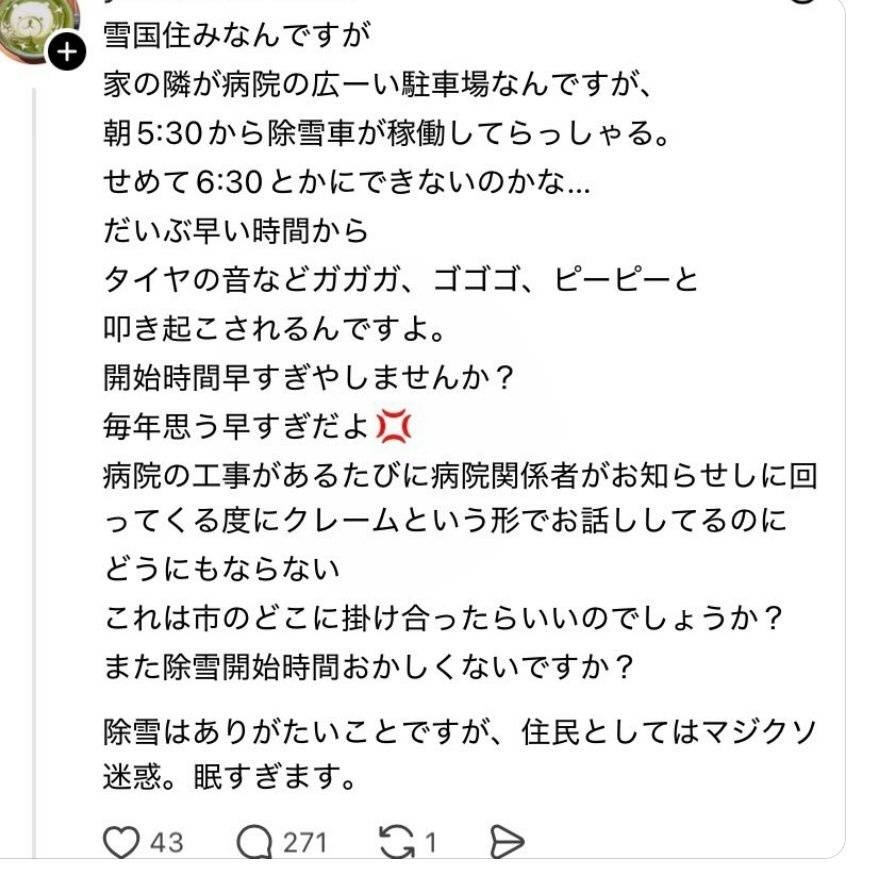The height and width of the screenshot is (891, 877).
Task: Like the post about early snow removal
Action: click(x=121, y=843)
